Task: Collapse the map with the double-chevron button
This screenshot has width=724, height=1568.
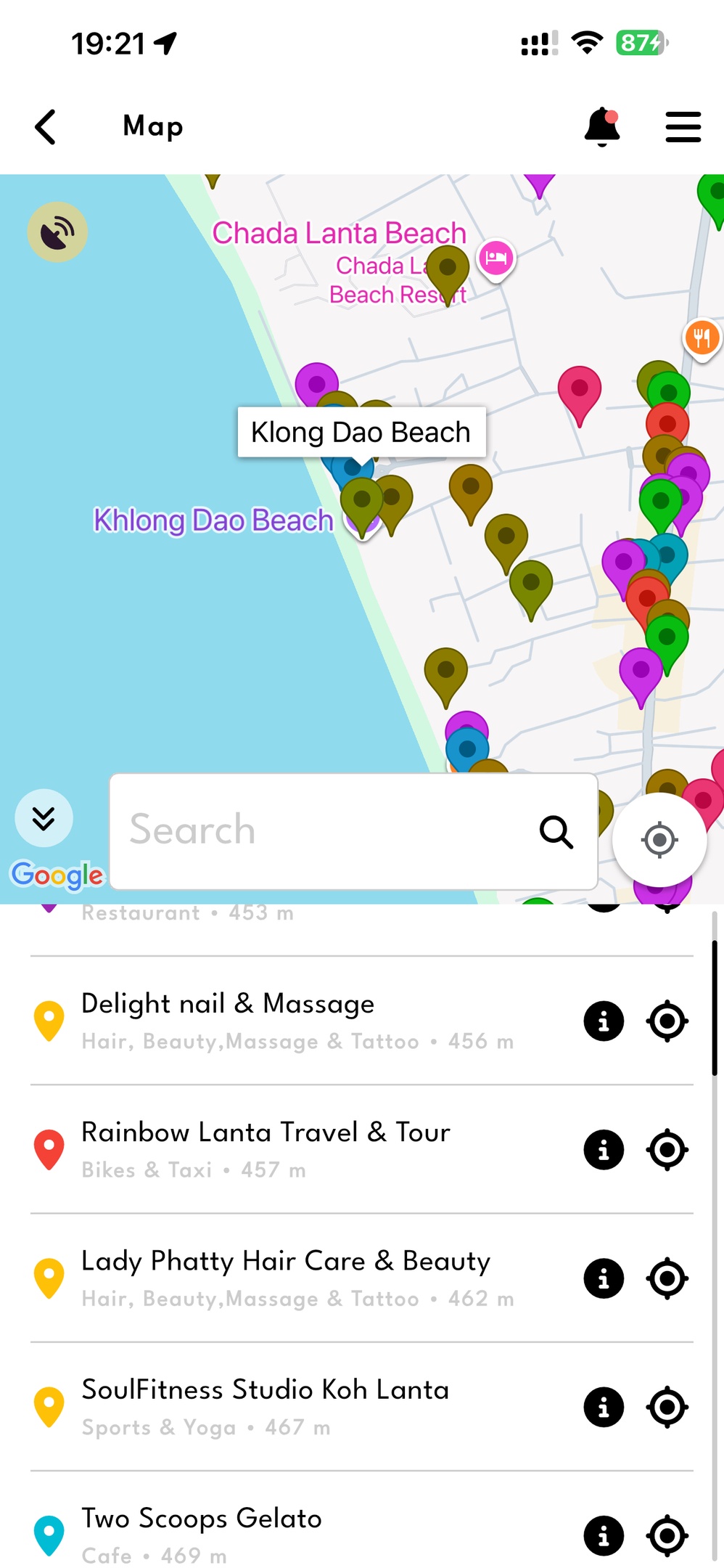Action: click(44, 818)
